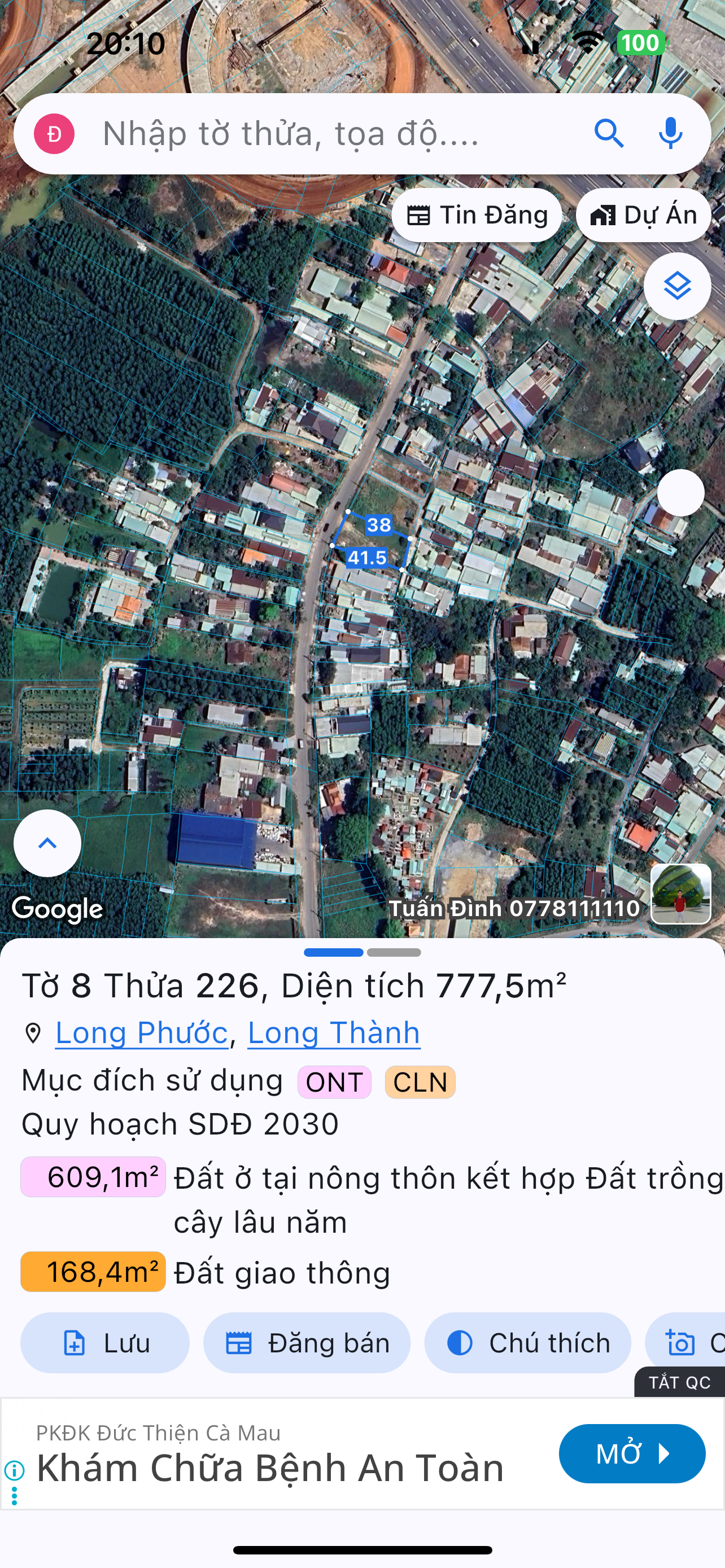Open the Chú thích legend
This screenshot has width=725, height=1568.
(x=527, y=1343)
